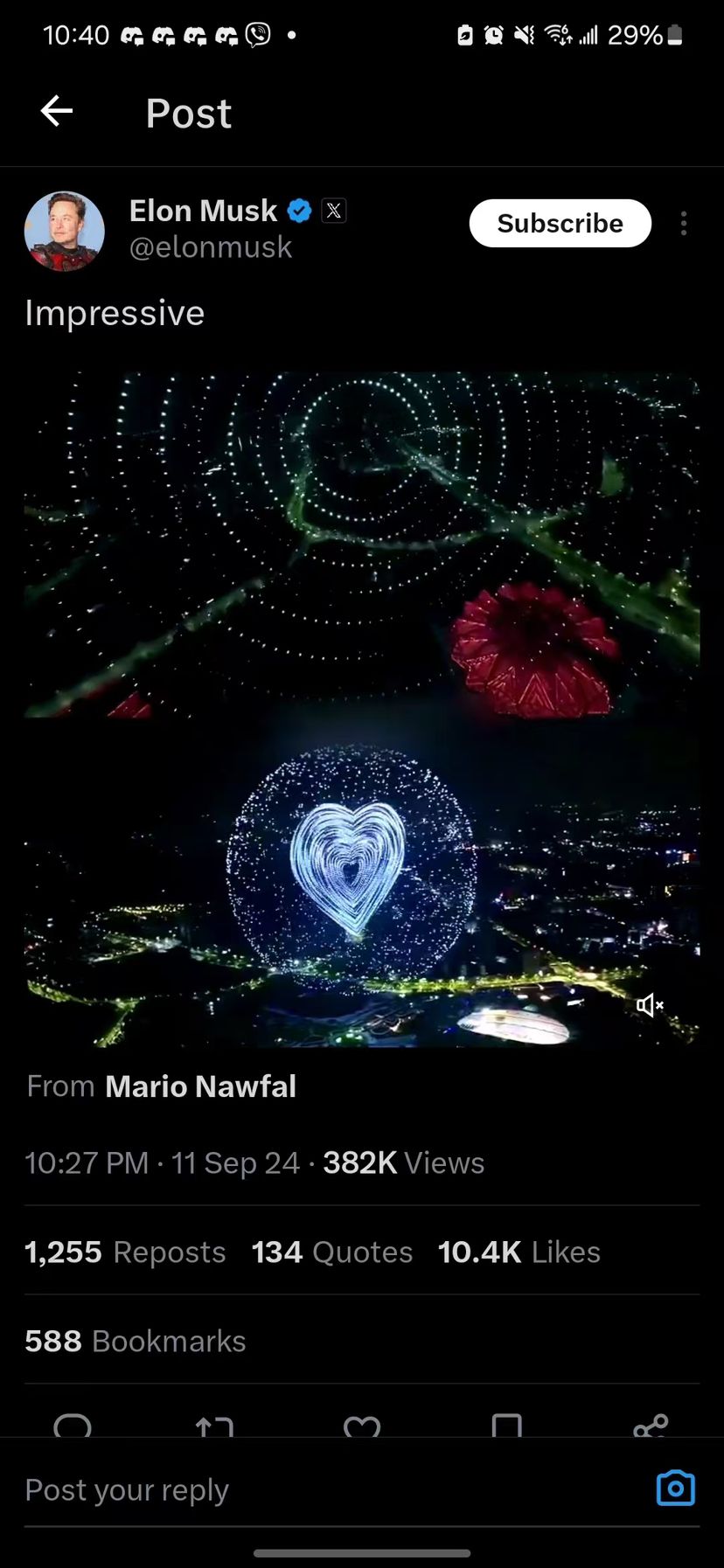724x1568 pixels.
Task: Open the post's three-dot overflow menu
Action: (x=684, y=224)
